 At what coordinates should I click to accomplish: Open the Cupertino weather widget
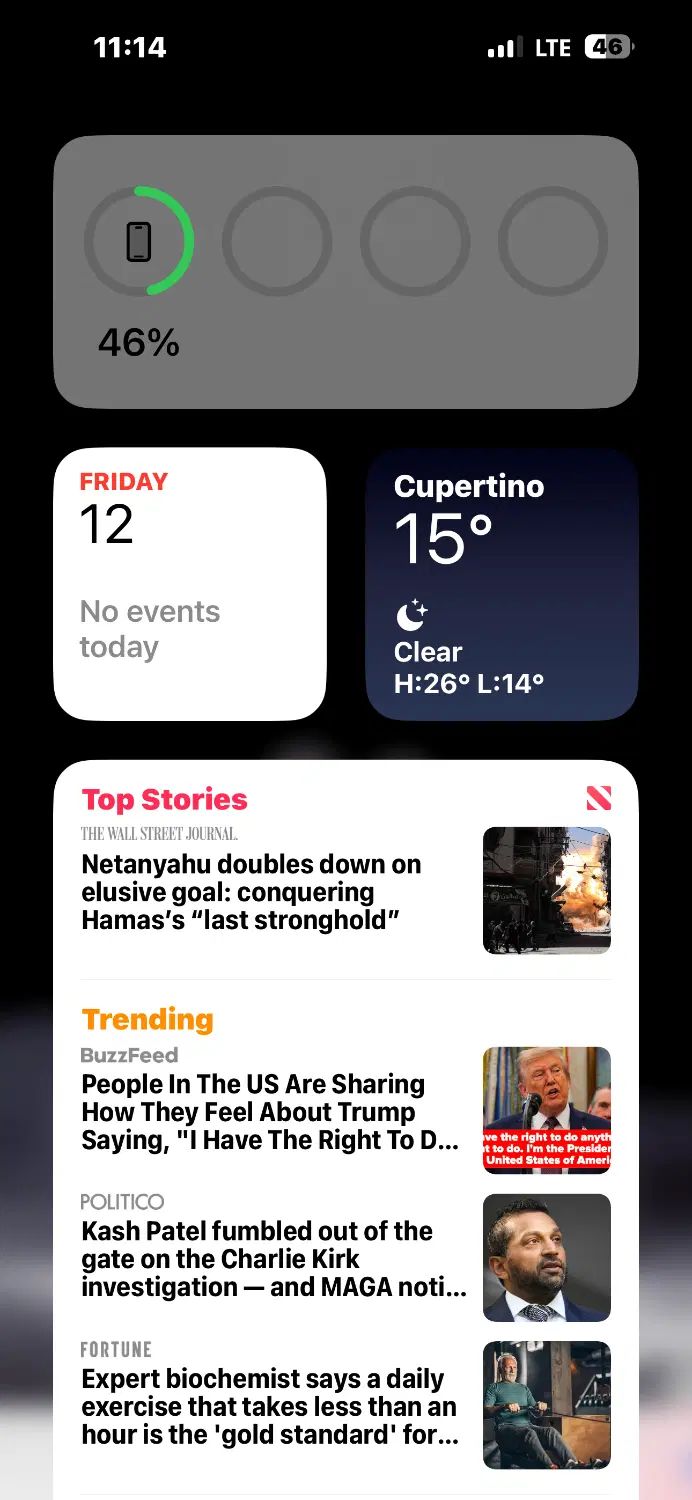(x=502, y=583)
